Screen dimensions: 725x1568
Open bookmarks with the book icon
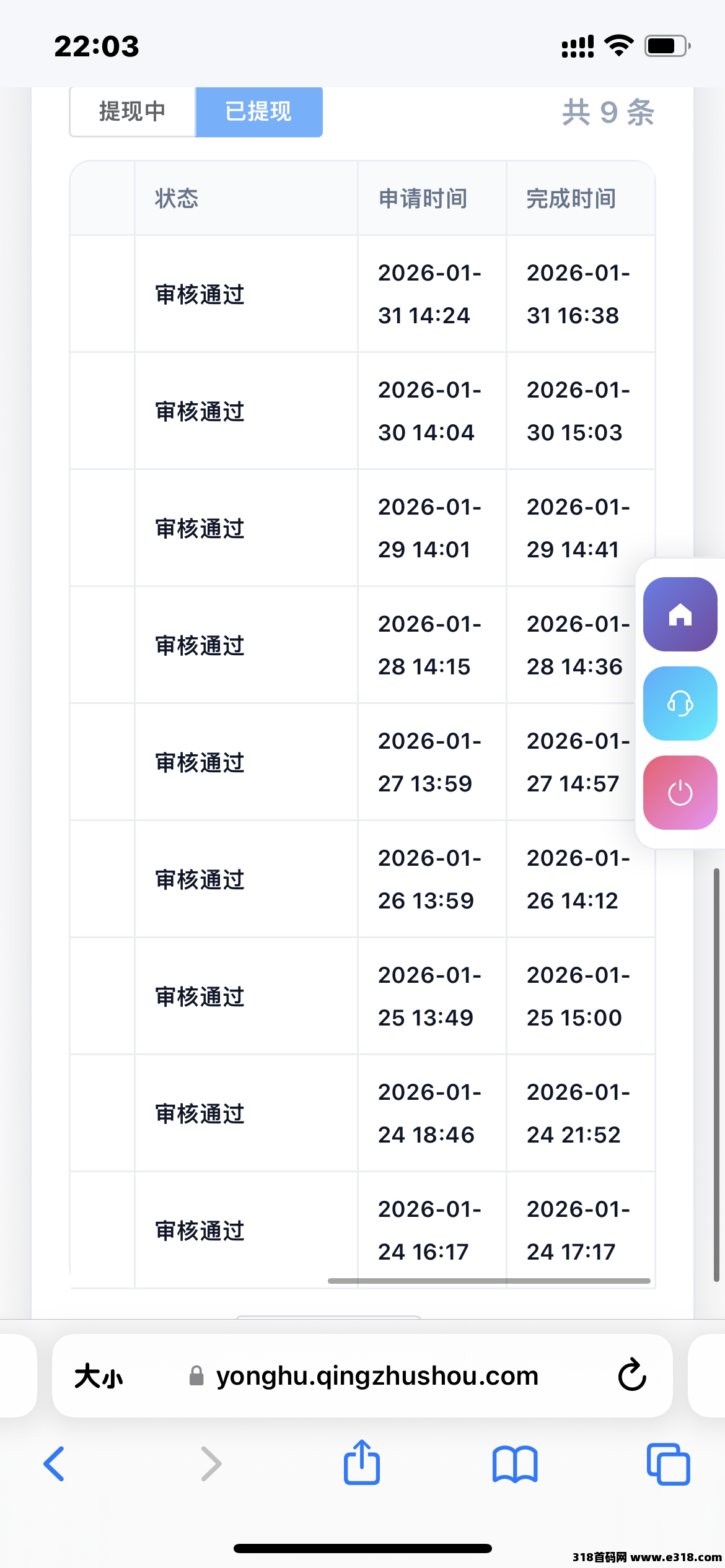click(516, 1465)
